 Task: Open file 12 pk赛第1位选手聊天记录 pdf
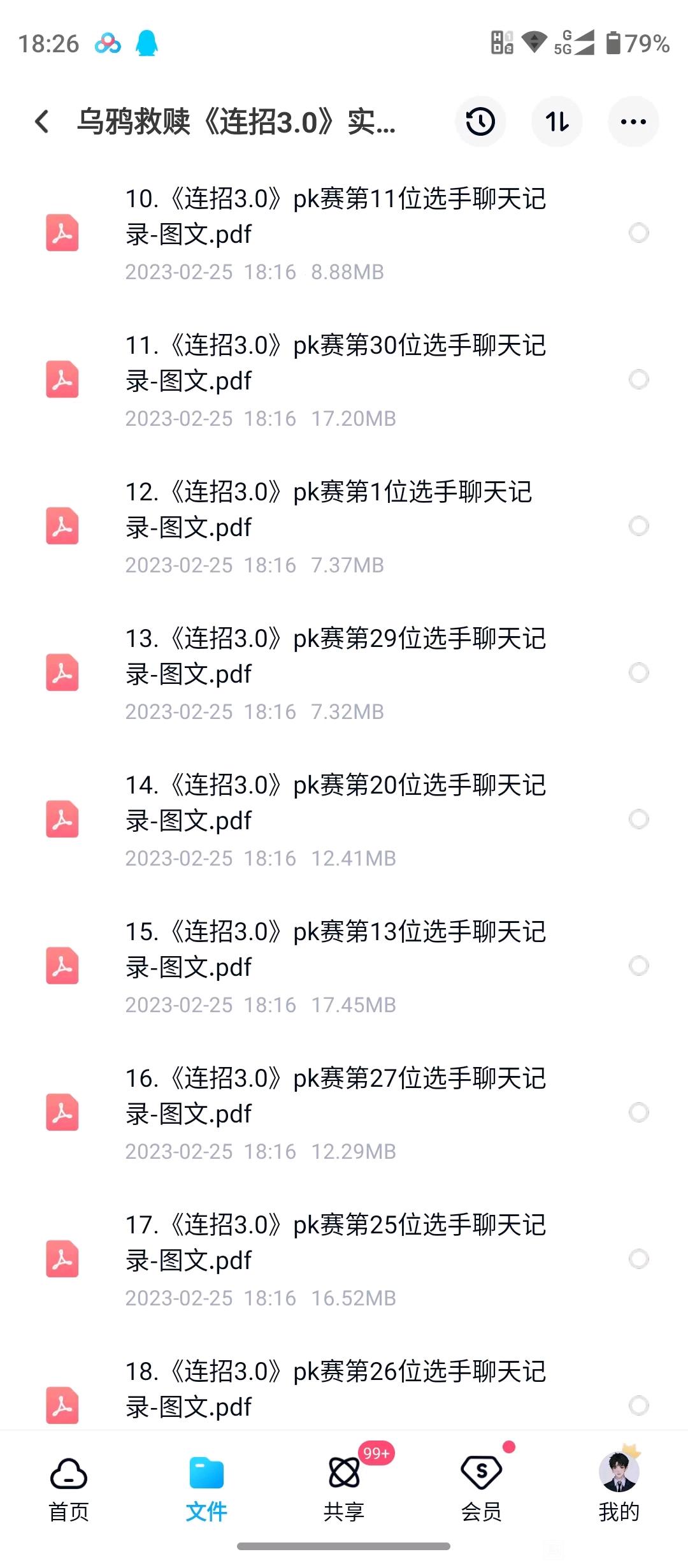329,510
